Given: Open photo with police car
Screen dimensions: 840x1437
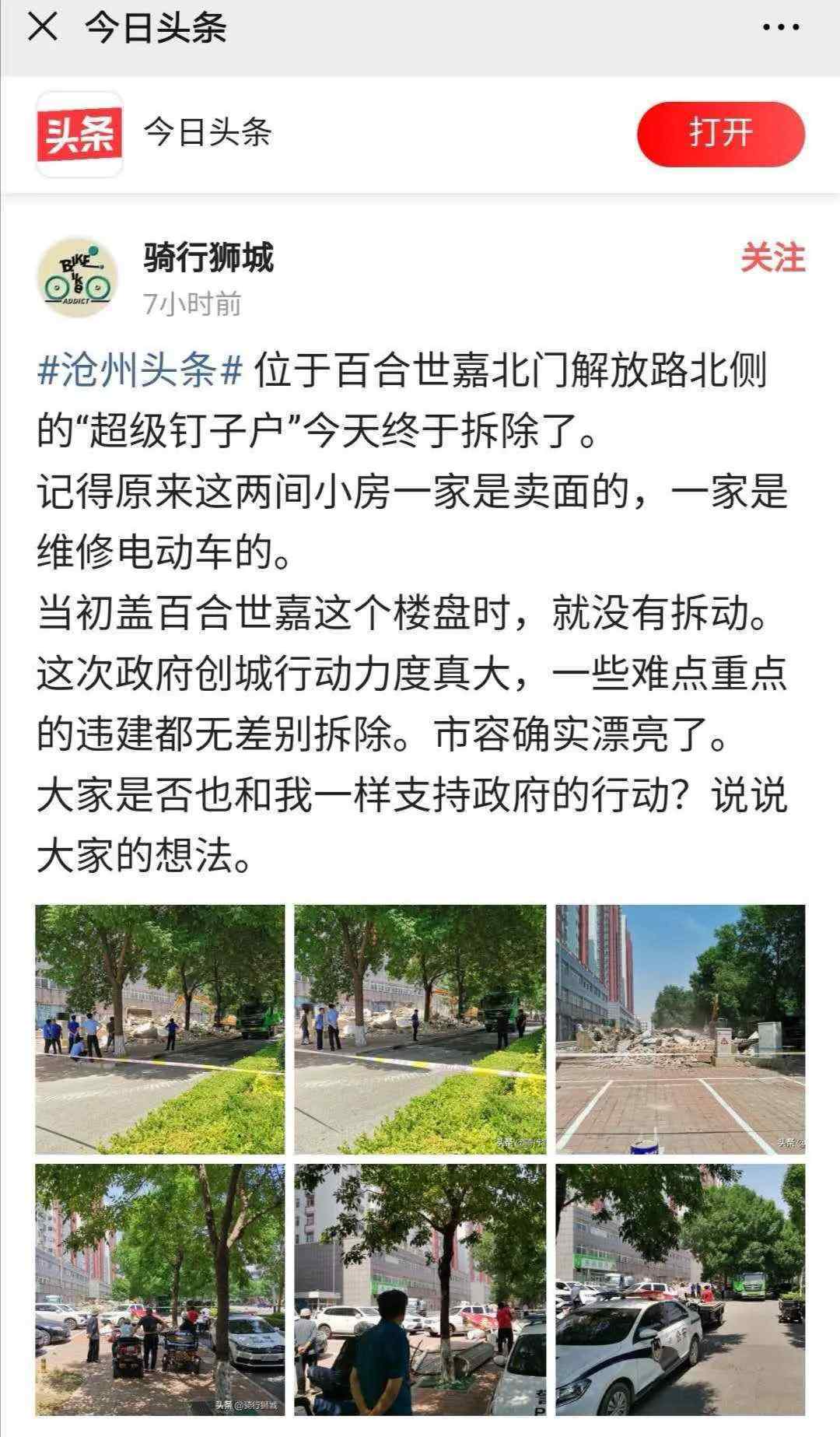Looking at the screenshot, I should point(681,1289).
